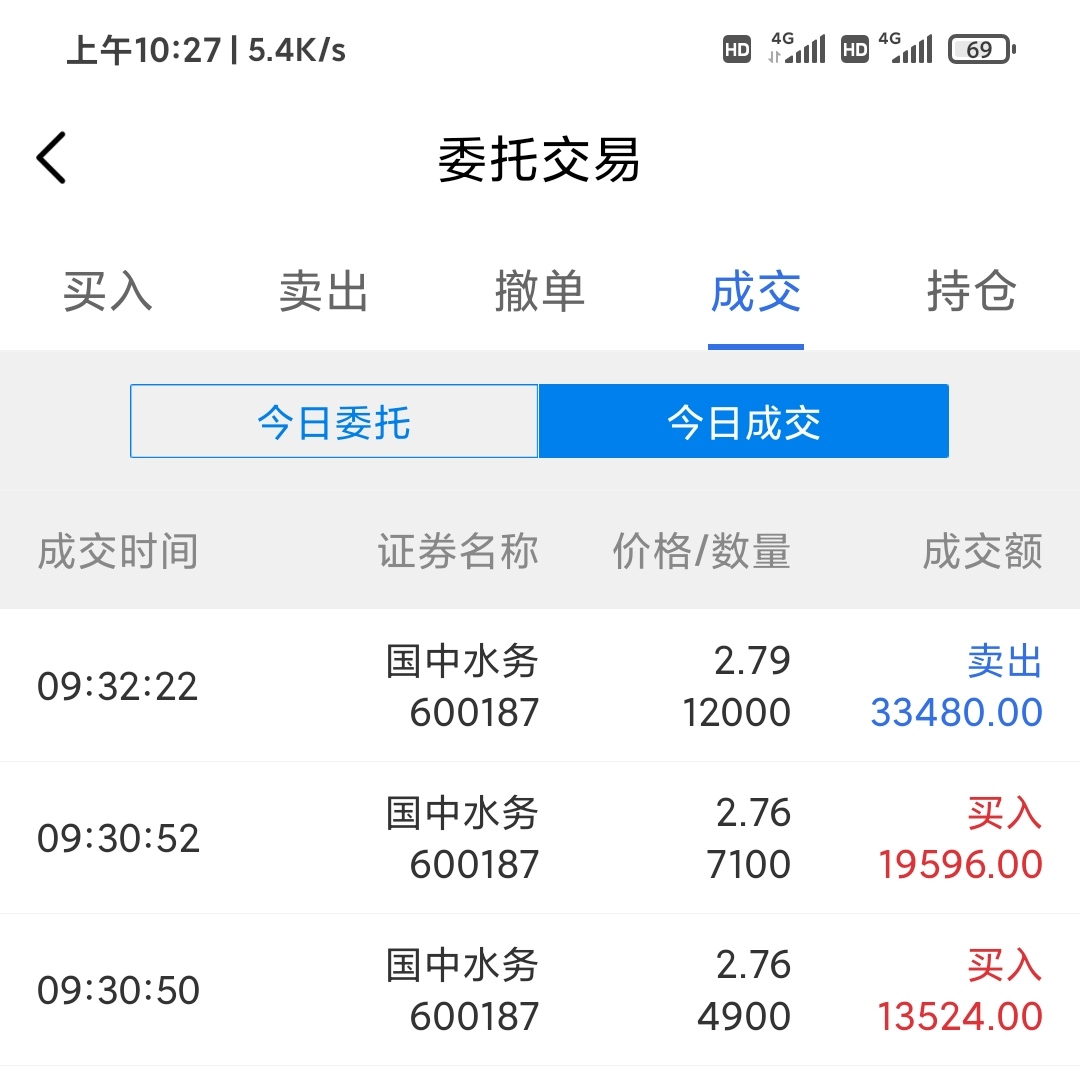Show 今日成交 deals
The height and width of the screenshot is (1073, 1080).
744,422
